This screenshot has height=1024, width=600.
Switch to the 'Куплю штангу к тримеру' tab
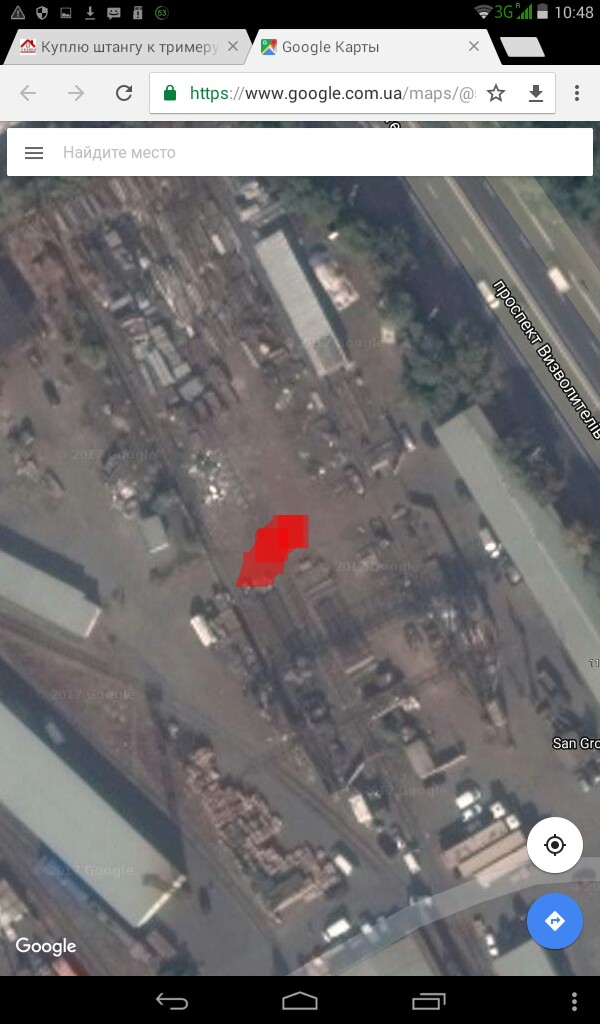click(119, 47)
